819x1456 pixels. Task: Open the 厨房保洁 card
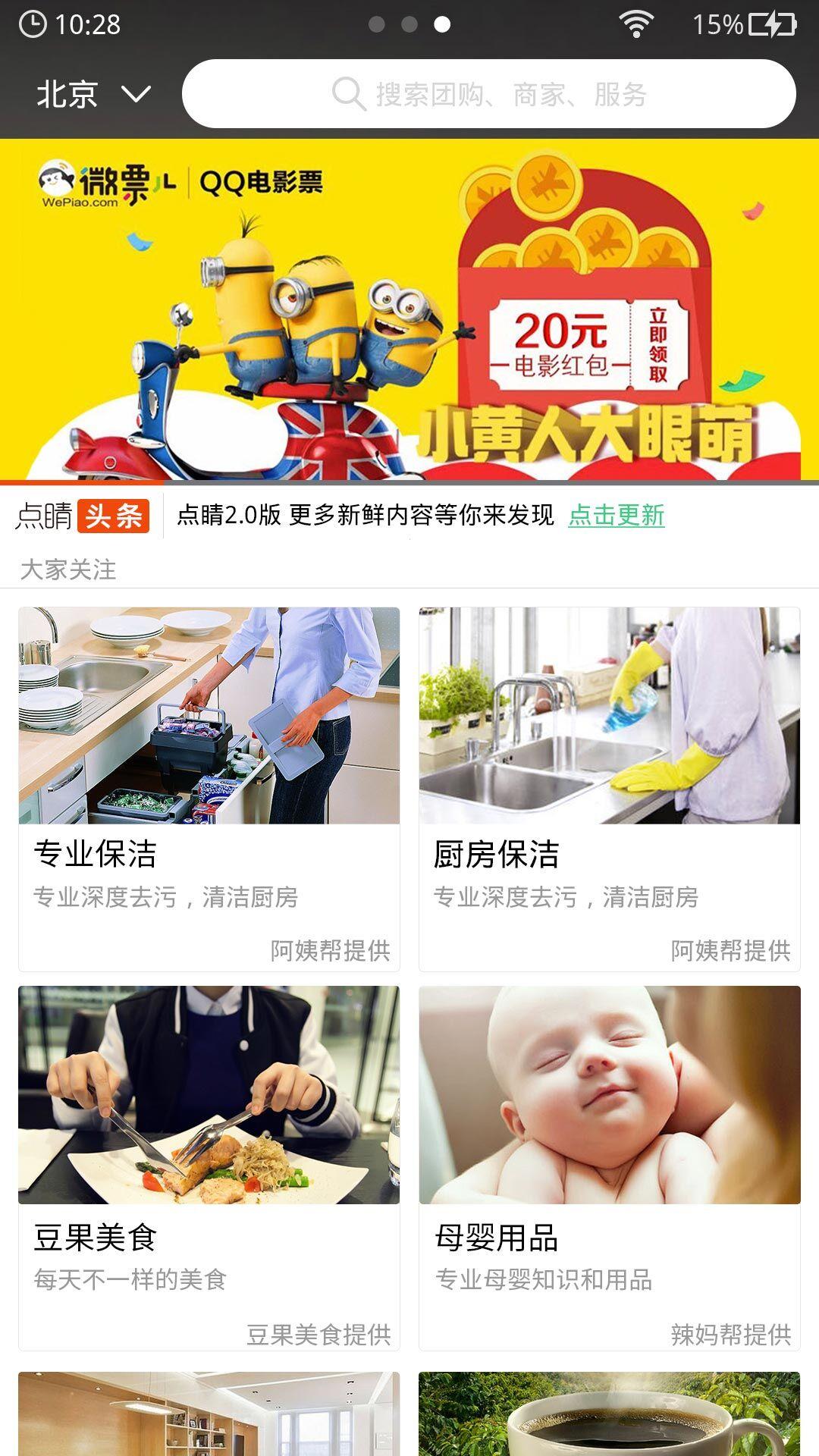point(610,789)
